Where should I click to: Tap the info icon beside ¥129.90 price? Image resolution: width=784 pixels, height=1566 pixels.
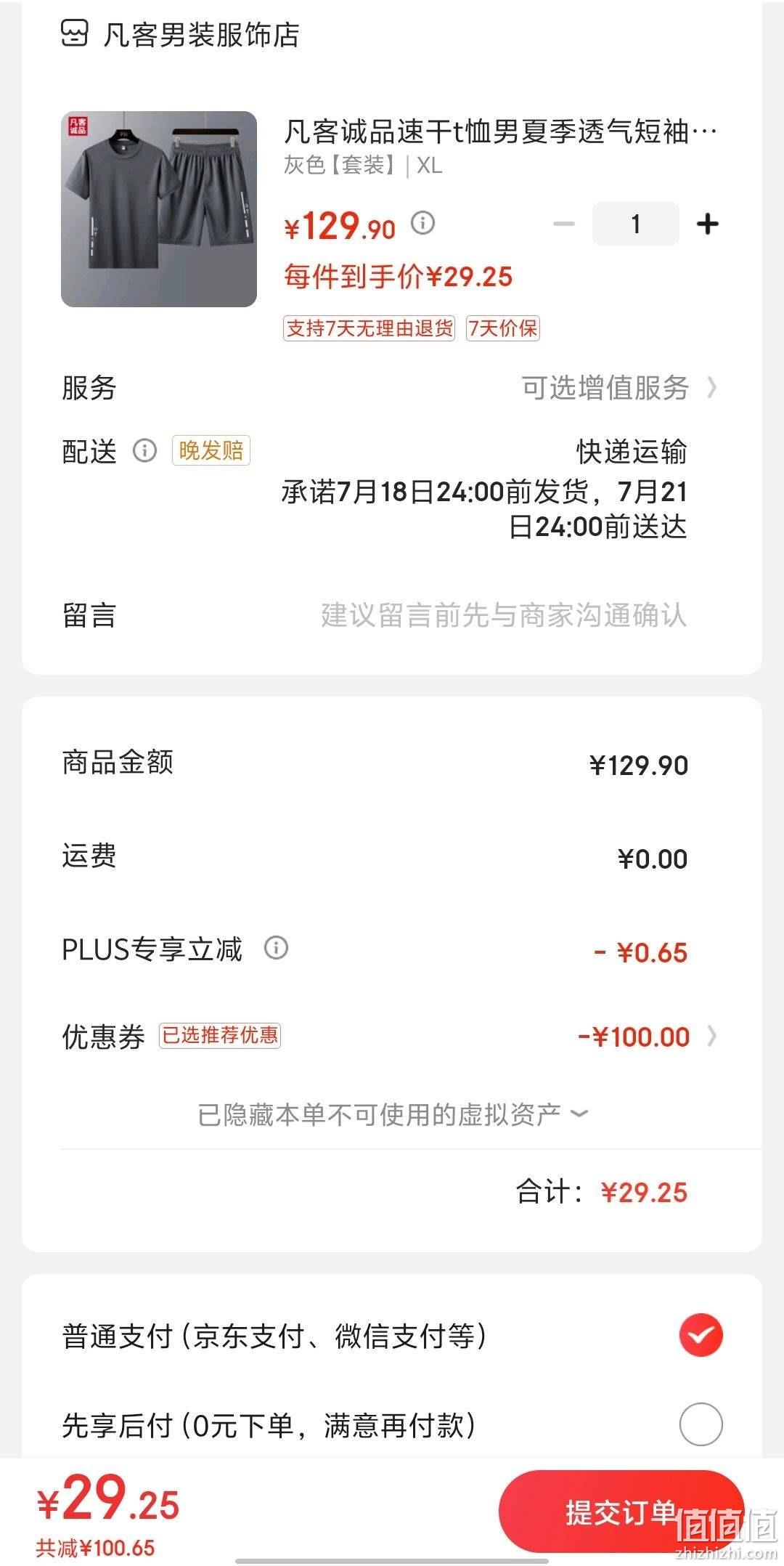click(423, 223)
